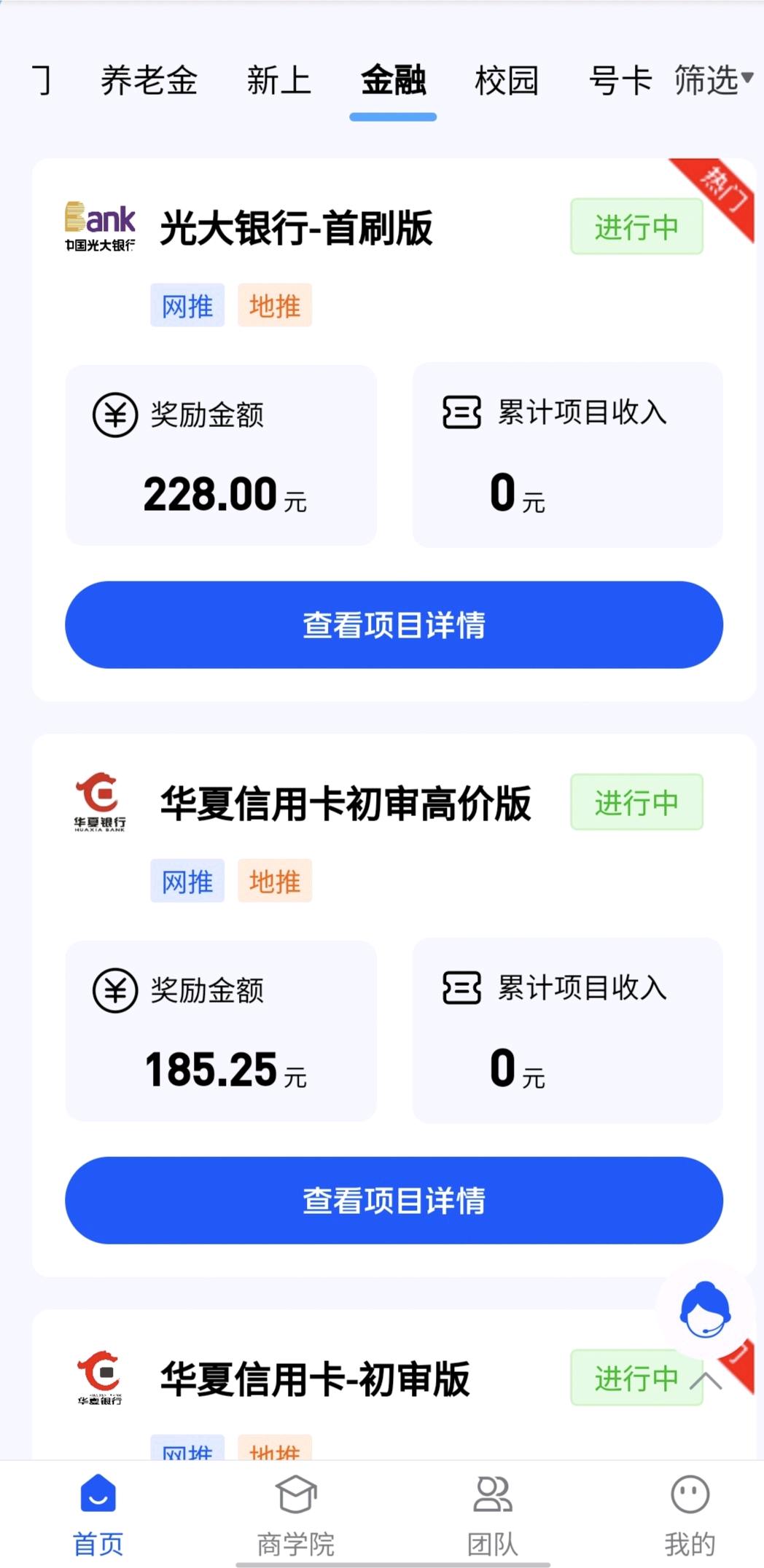Open the 号卡 tab

click(620, 80)
